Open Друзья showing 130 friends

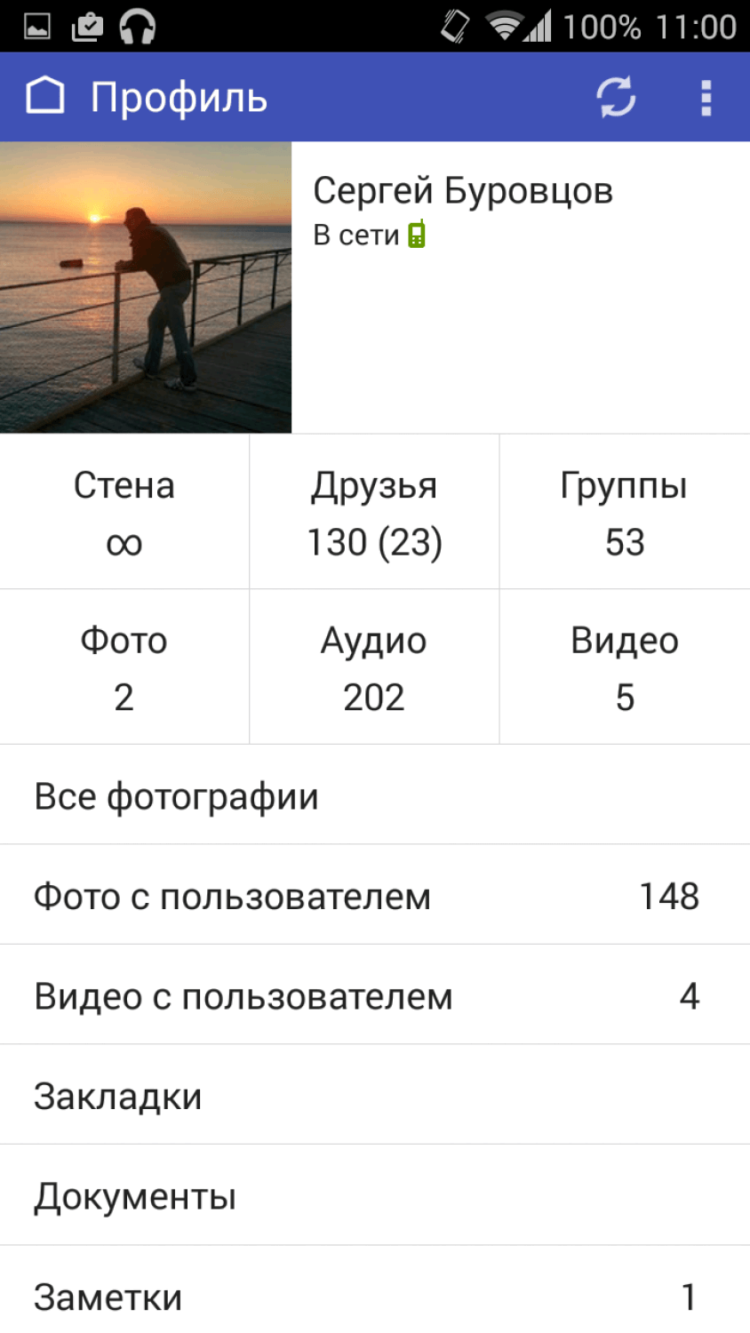[374, 512]
